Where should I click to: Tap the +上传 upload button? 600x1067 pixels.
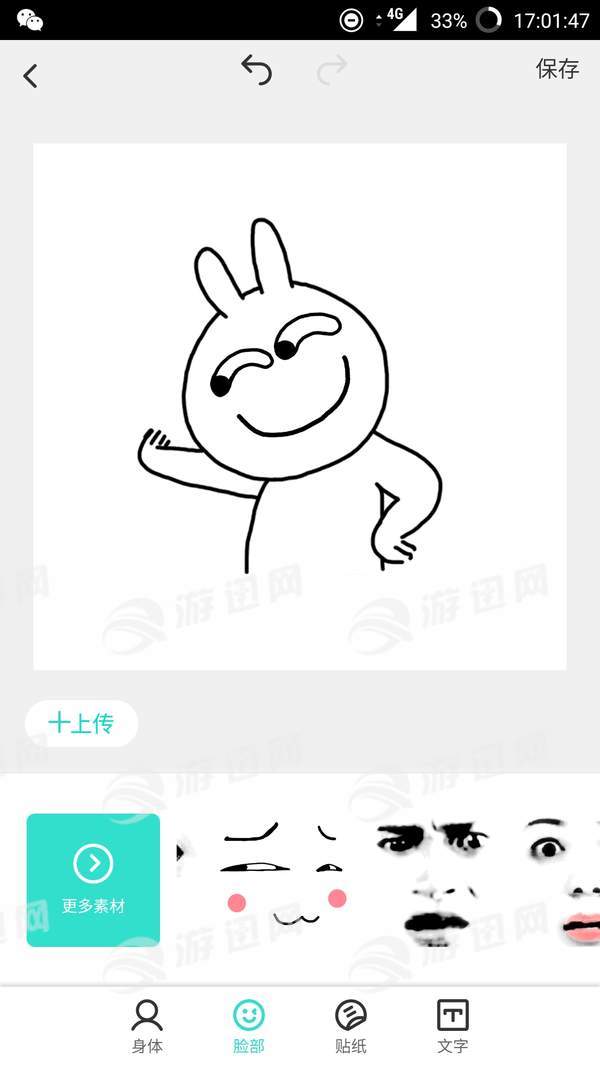click(81, 723)
